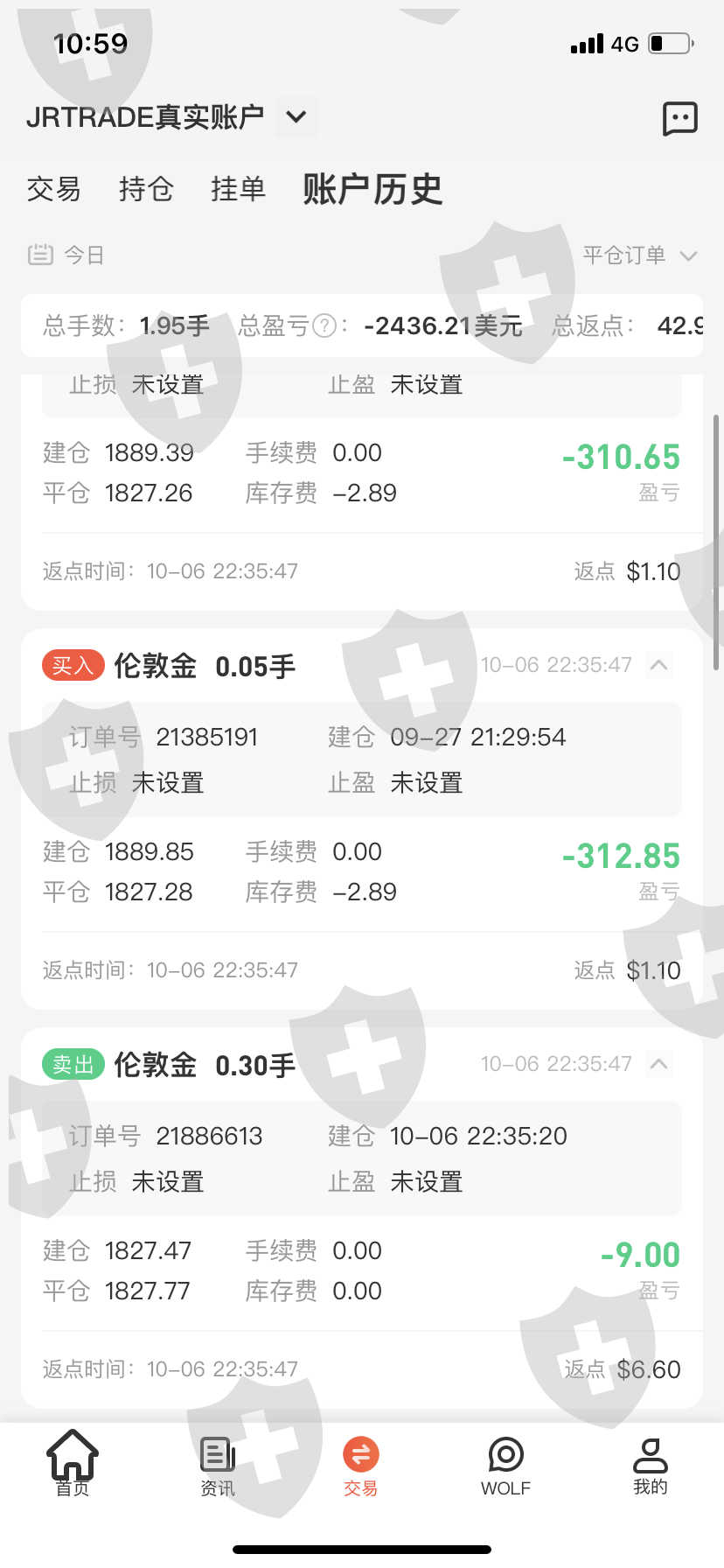Collapse the 卖出 伦敦金 0.30手 order
The height and width of the screenshot is (1568, 724).
659,1064
